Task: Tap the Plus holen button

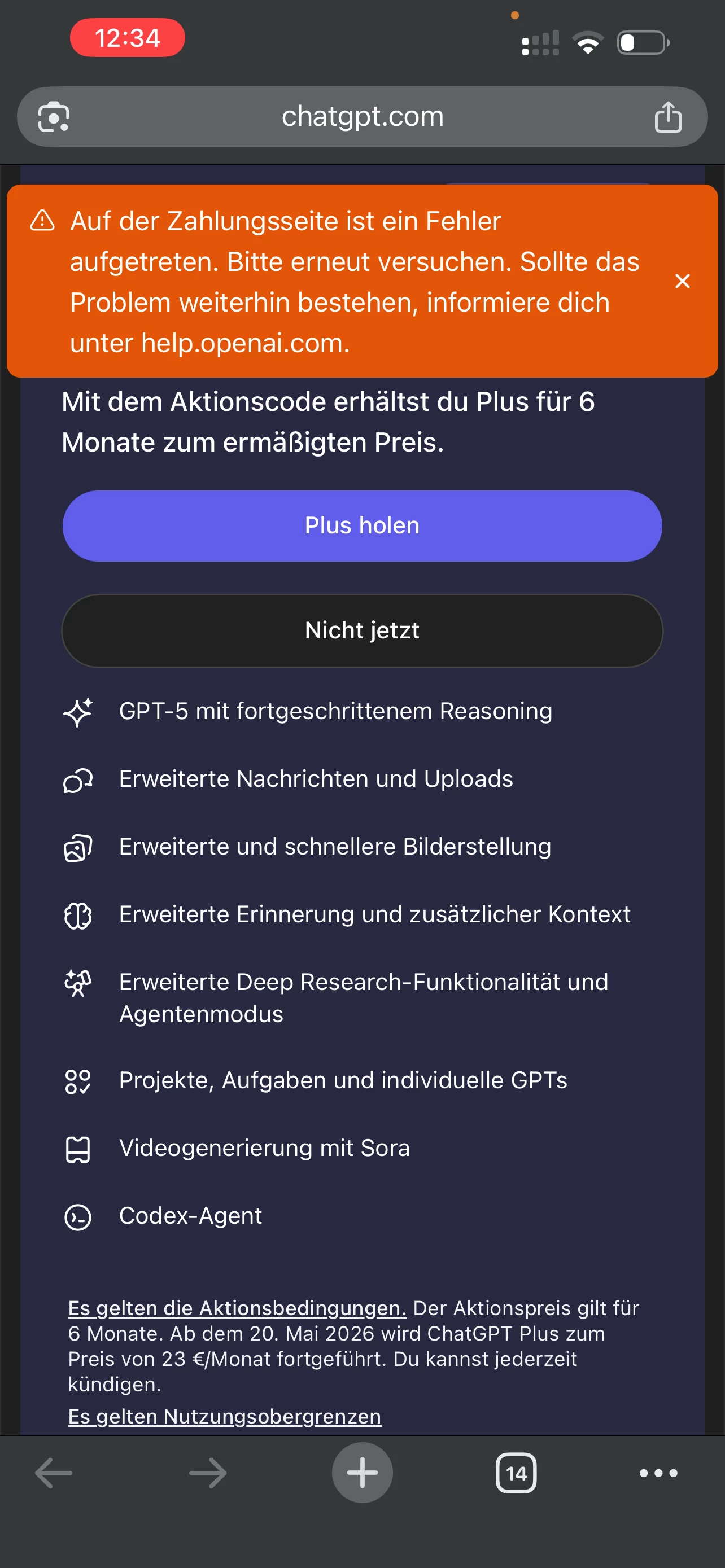Action: (362, 526)
